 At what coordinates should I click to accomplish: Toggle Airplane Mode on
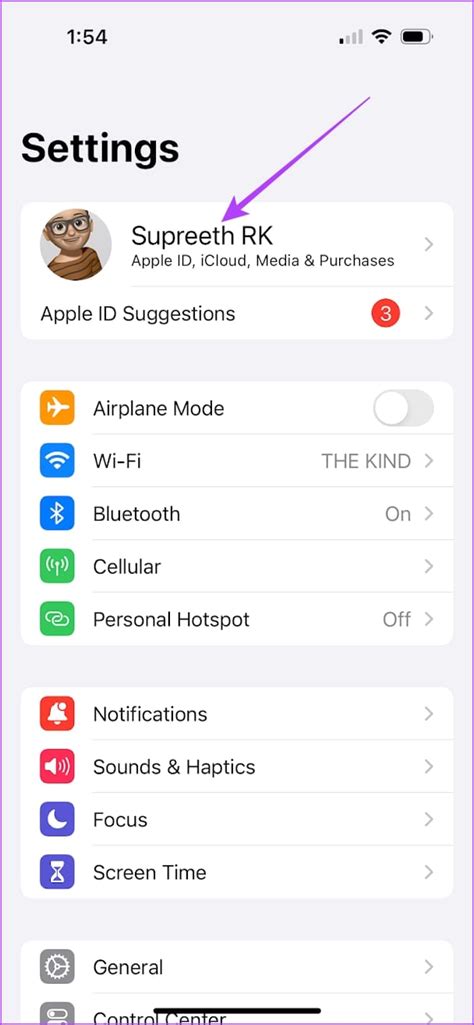click(x=403, y=409)
